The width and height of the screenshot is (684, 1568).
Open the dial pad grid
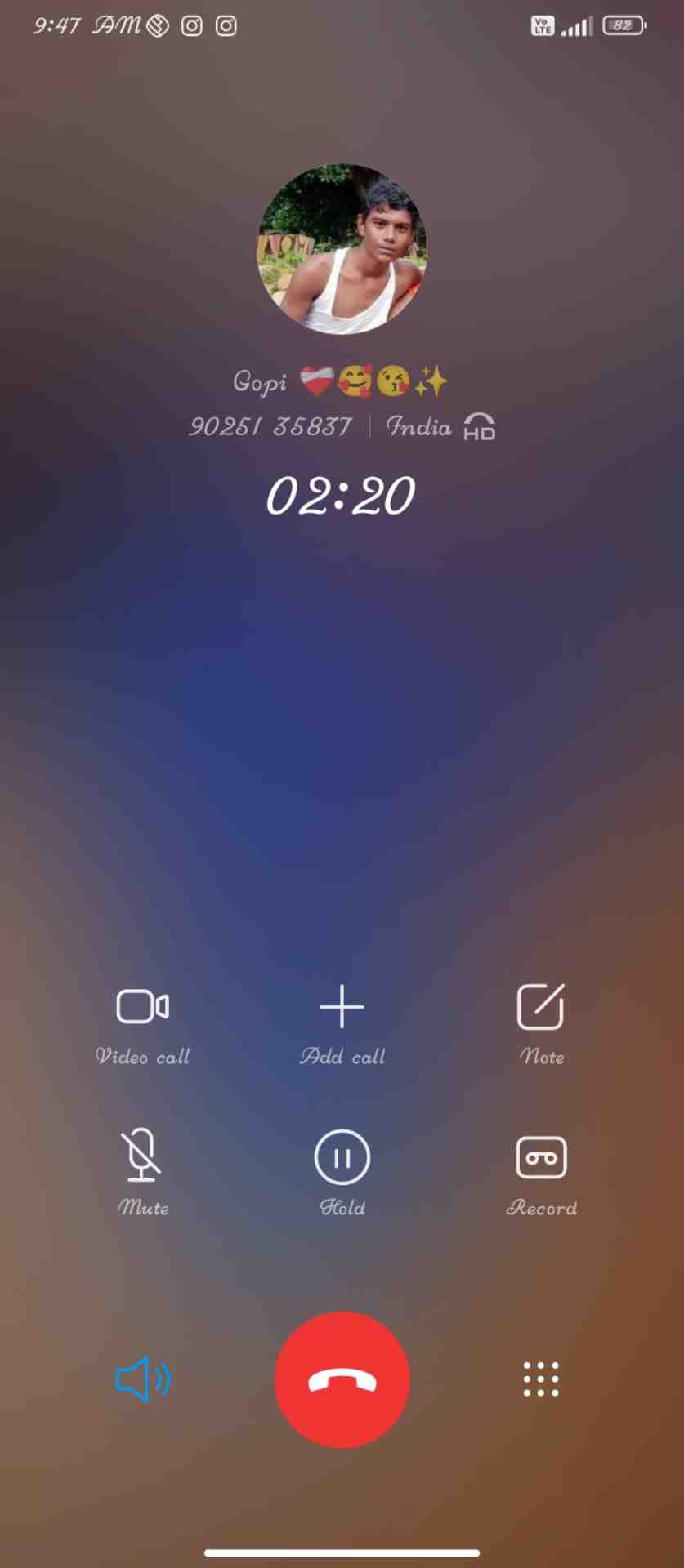coord(541,1379)
